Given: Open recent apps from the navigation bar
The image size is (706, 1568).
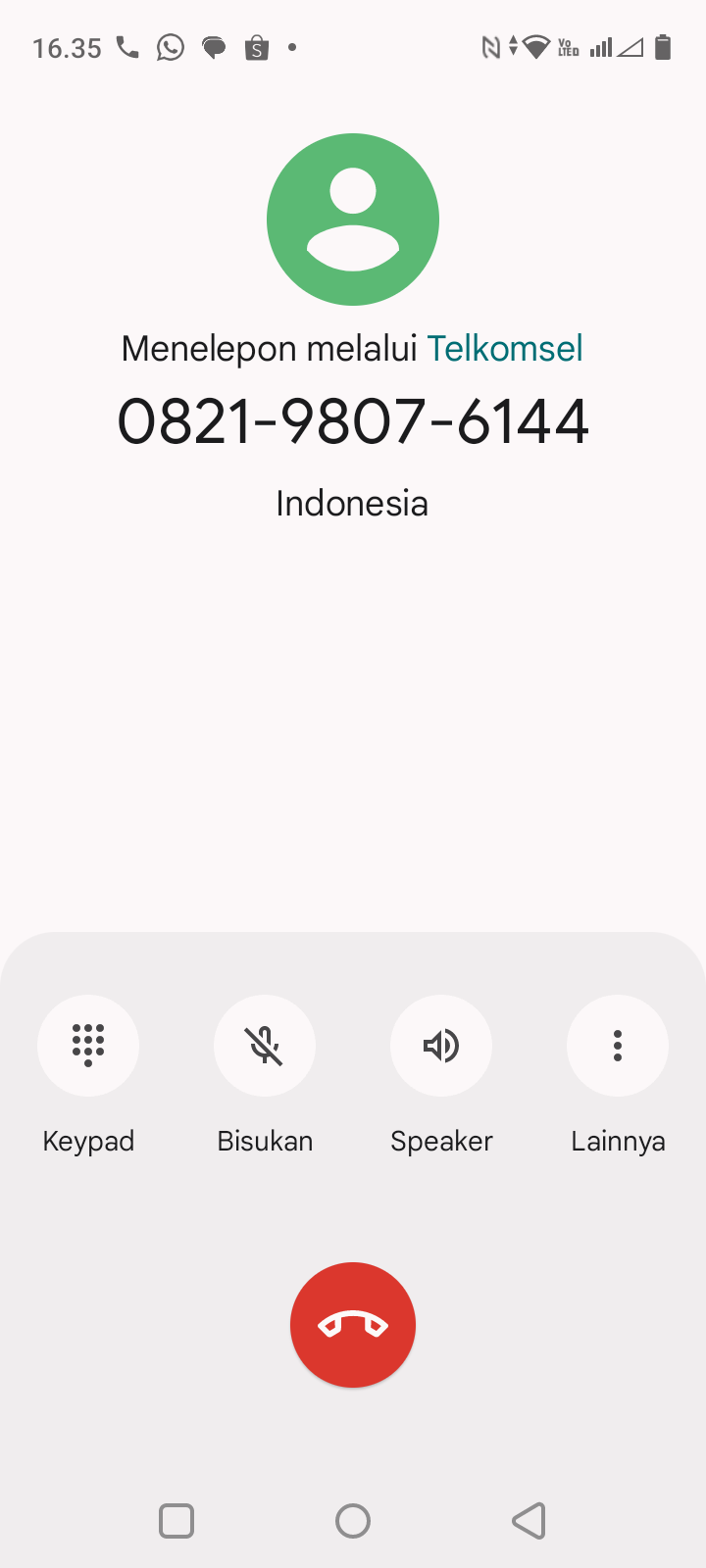Looking at the screenshot, I should [x=176, y=1521].
